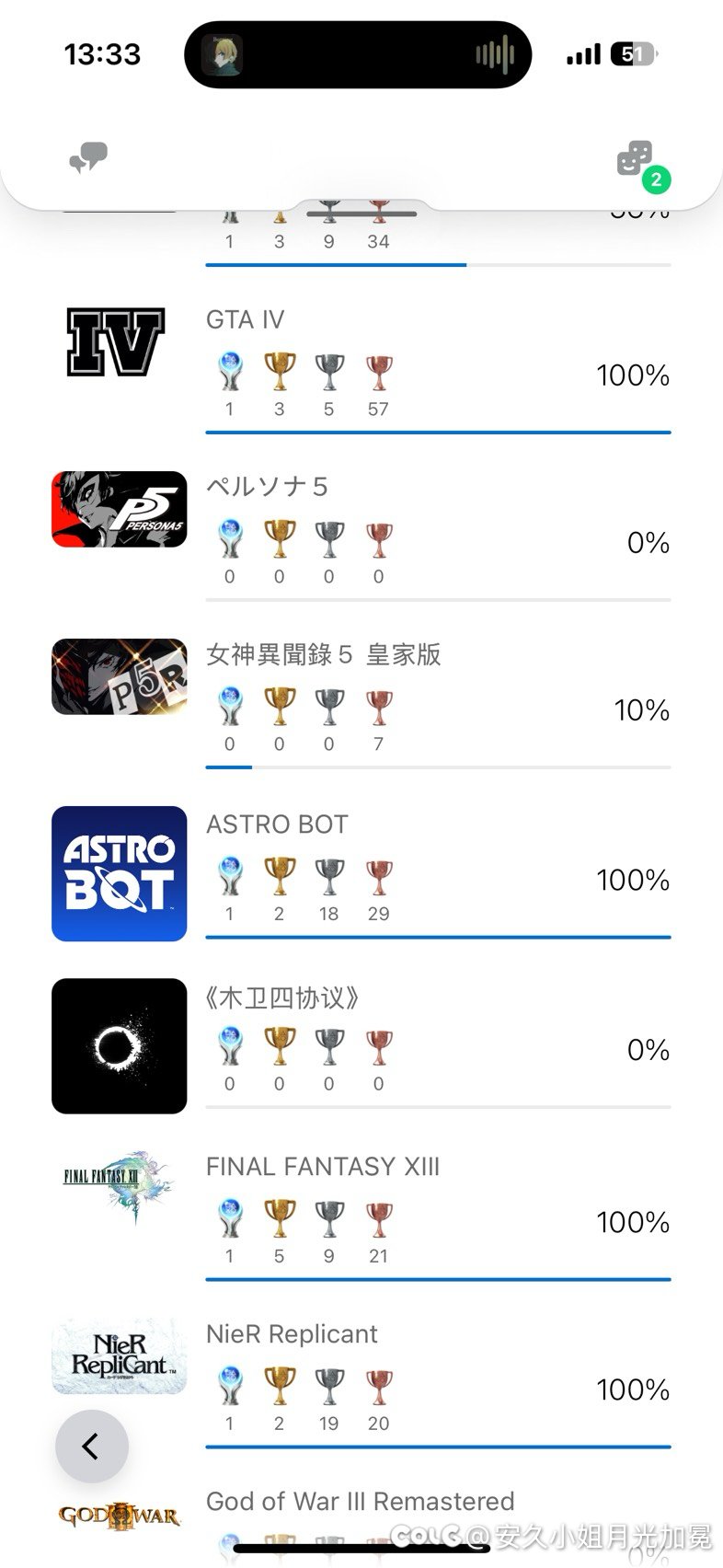The image size is (723, 1568).
Task: Tap the Dynamic Island now-playing pill
Action: tap(359, 55)
